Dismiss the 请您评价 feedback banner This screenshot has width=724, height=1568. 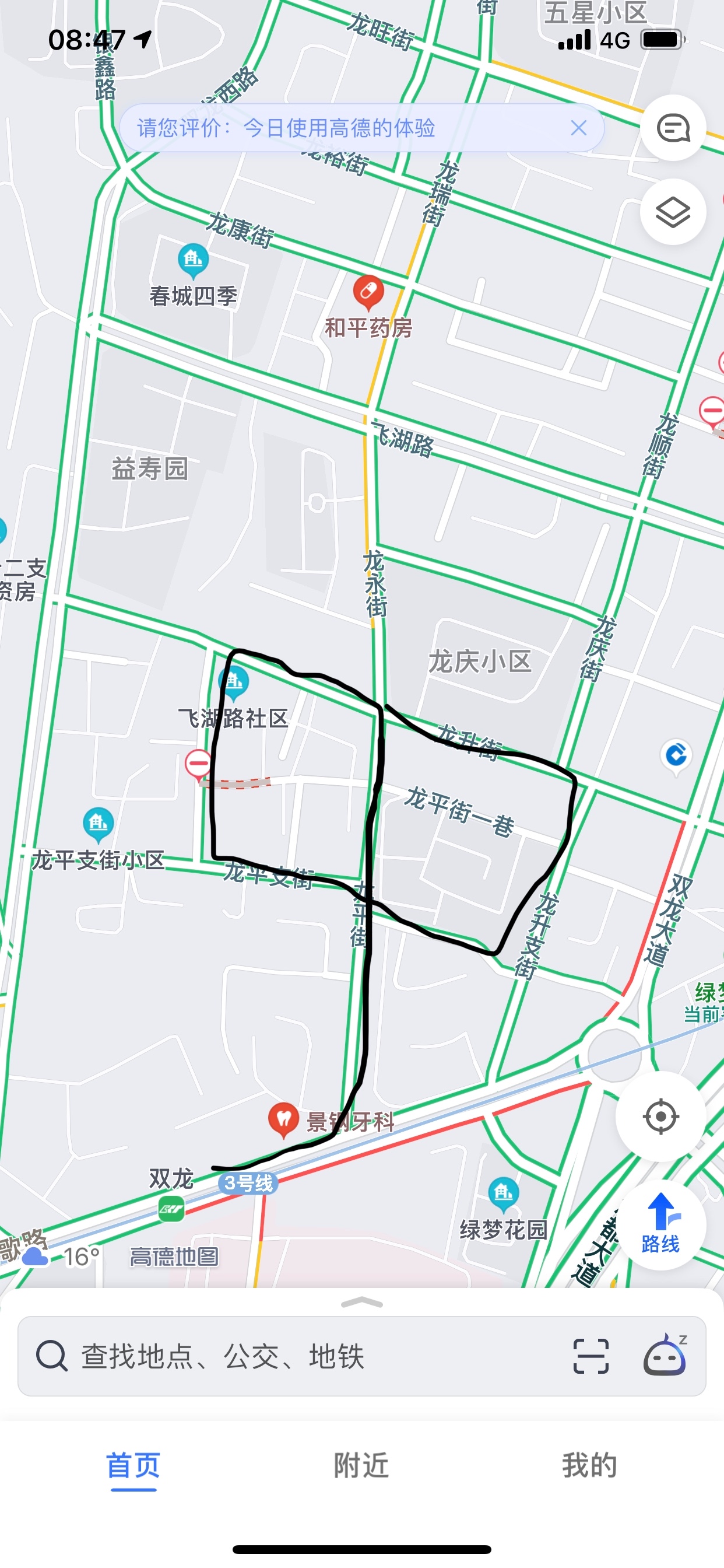tap(579, 128)
